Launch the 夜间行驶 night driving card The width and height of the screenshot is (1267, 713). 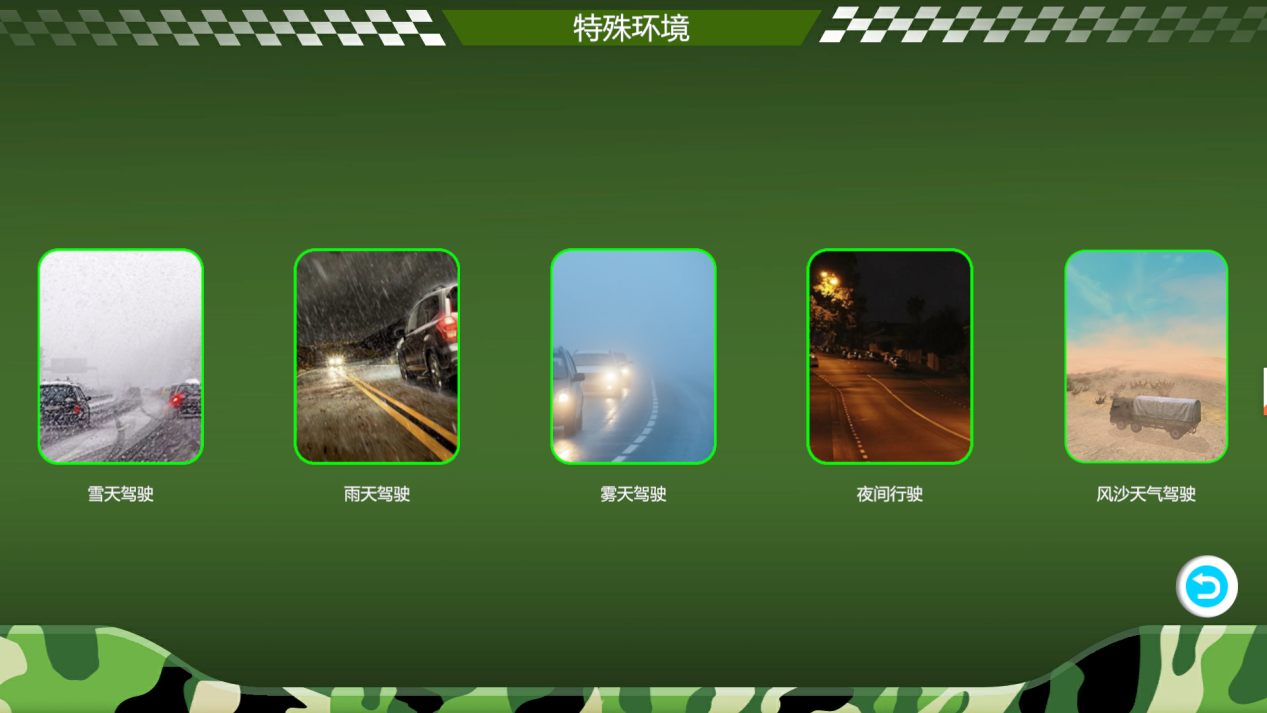pyautogui.click(x=889, y=356)
